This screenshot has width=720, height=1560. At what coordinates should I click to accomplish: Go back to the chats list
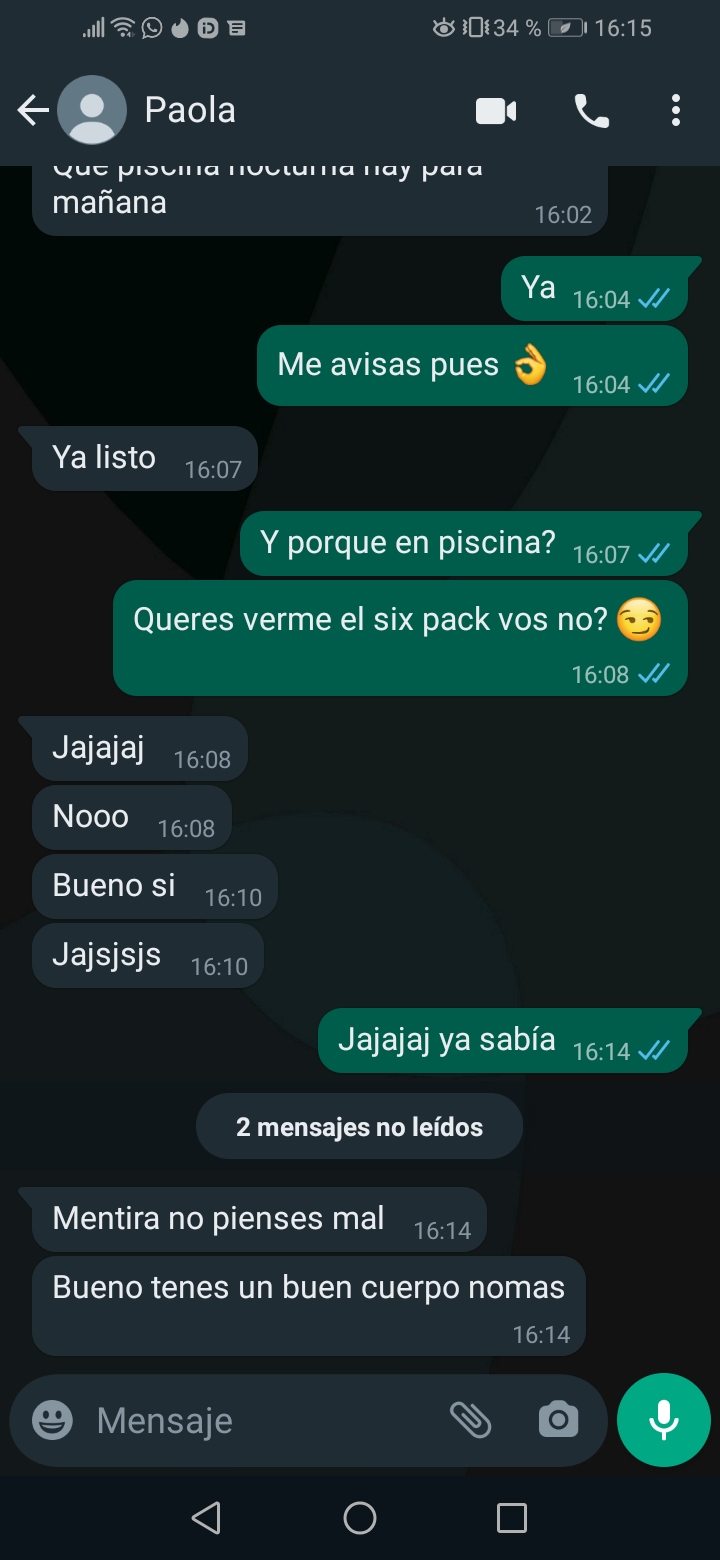[33, 110]
